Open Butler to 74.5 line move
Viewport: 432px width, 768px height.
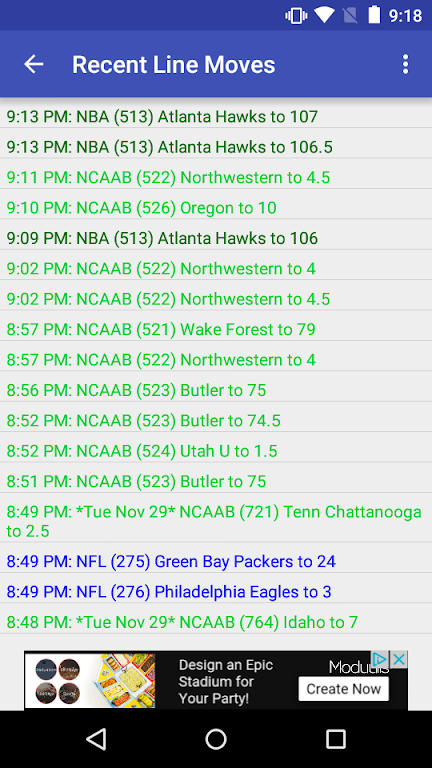tap(216, 420)
